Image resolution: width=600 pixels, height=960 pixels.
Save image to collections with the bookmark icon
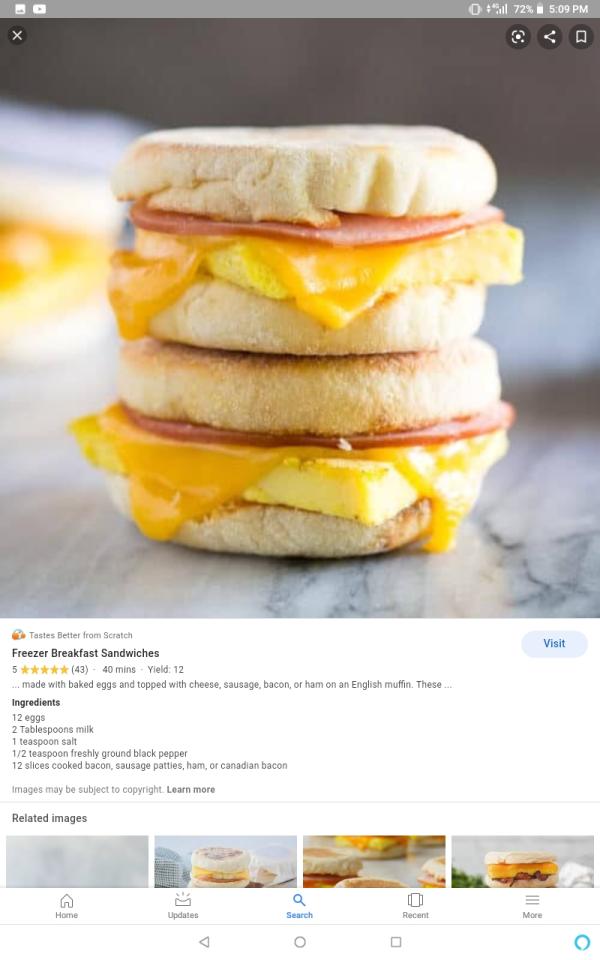[581, 37]
